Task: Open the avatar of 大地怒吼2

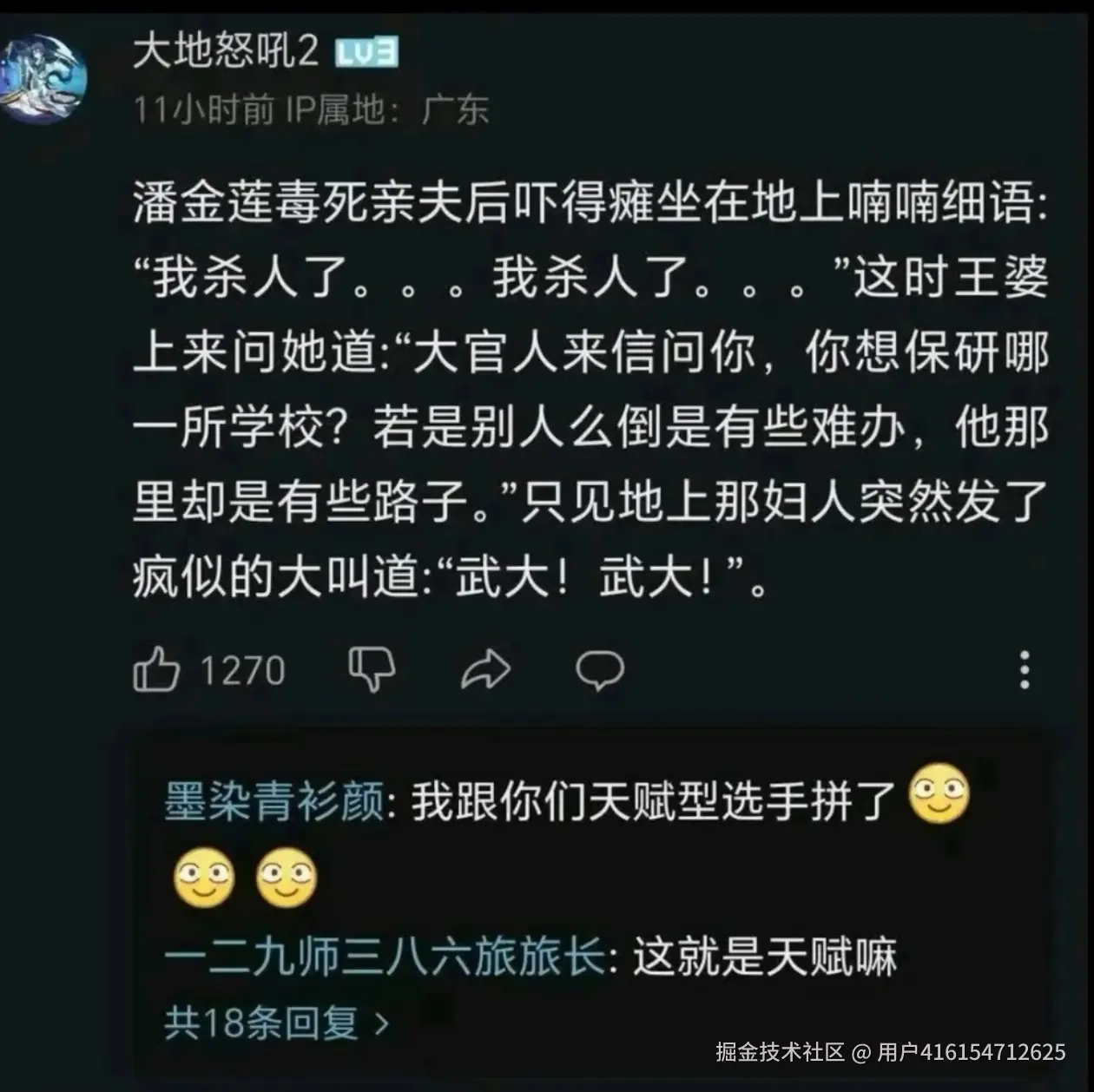Action: pyautogui.click(x=43, y=79)
